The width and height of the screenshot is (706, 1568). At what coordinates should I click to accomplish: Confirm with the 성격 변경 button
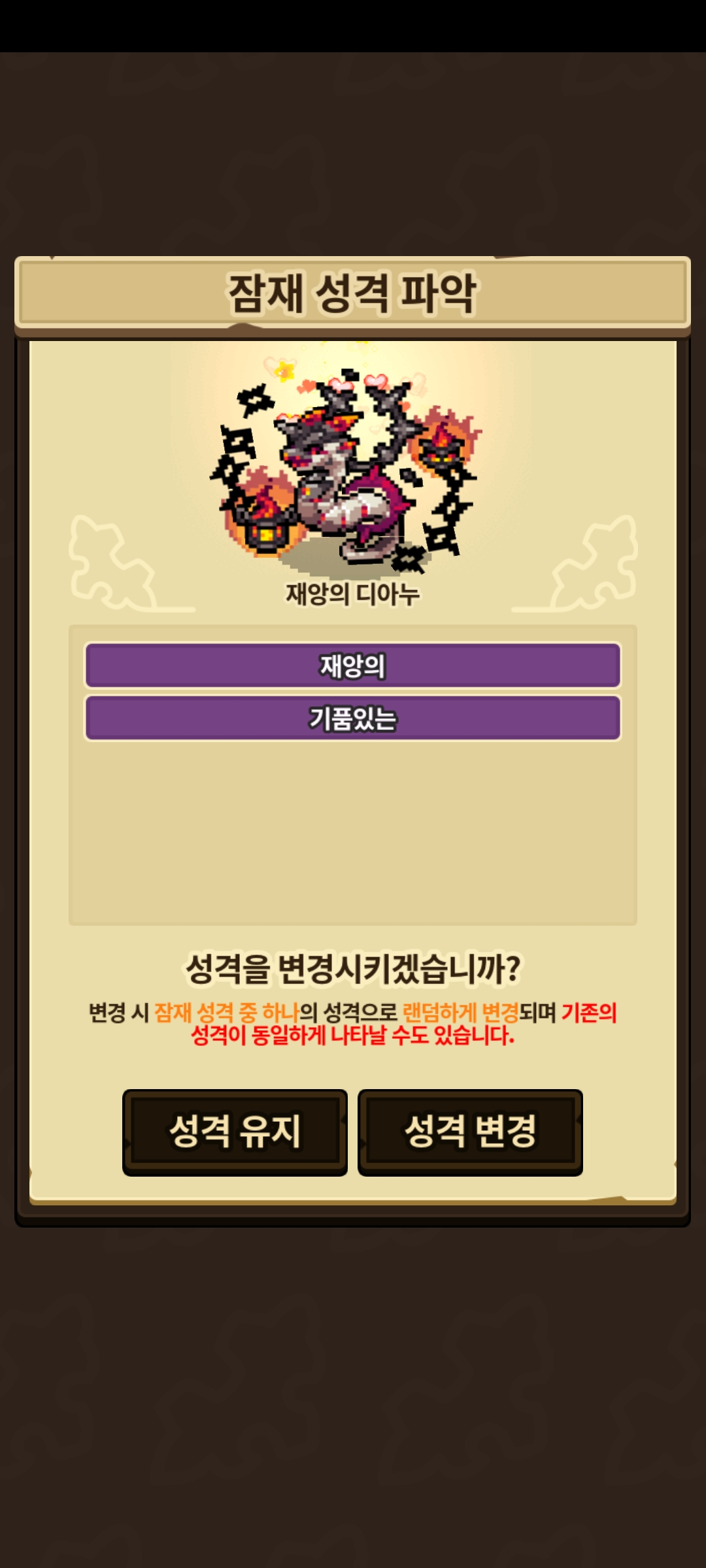pyautogui.click(x=470, y=1132)
